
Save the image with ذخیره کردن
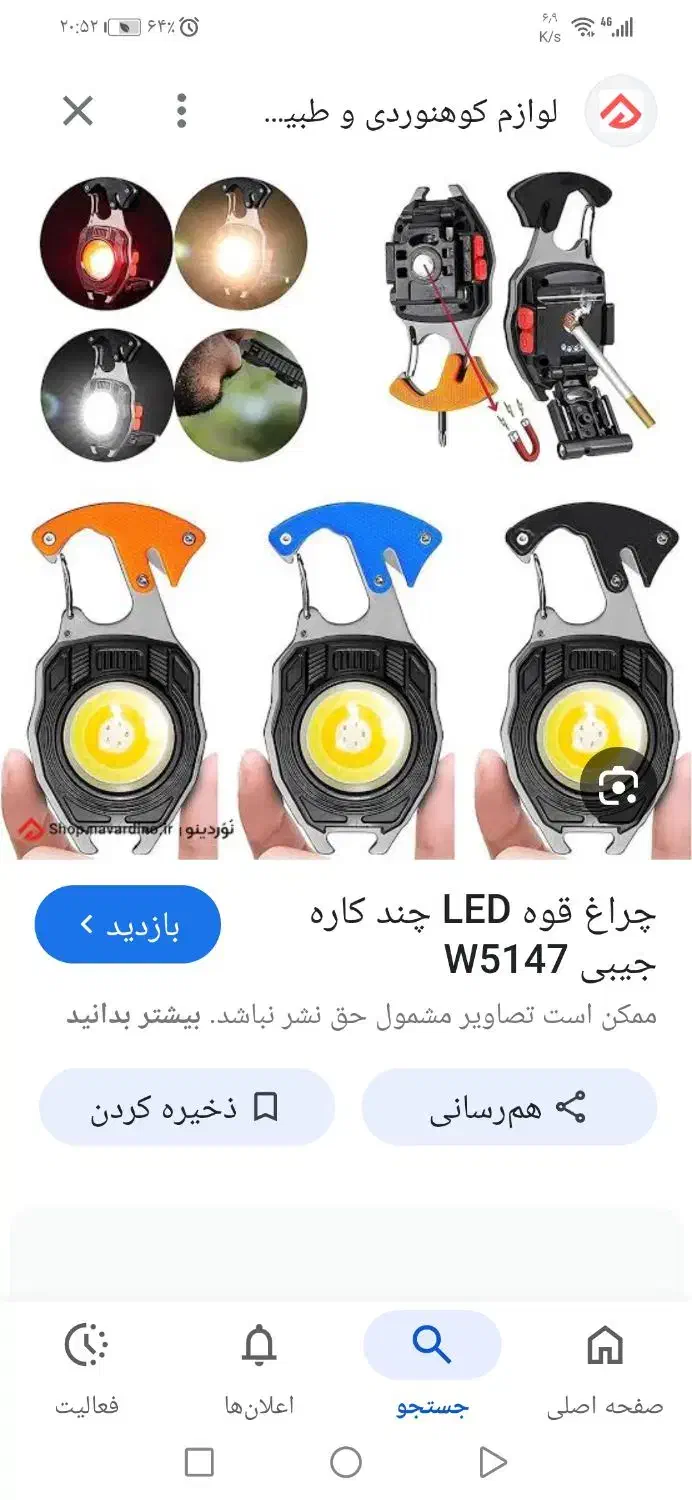point(186,1107)
